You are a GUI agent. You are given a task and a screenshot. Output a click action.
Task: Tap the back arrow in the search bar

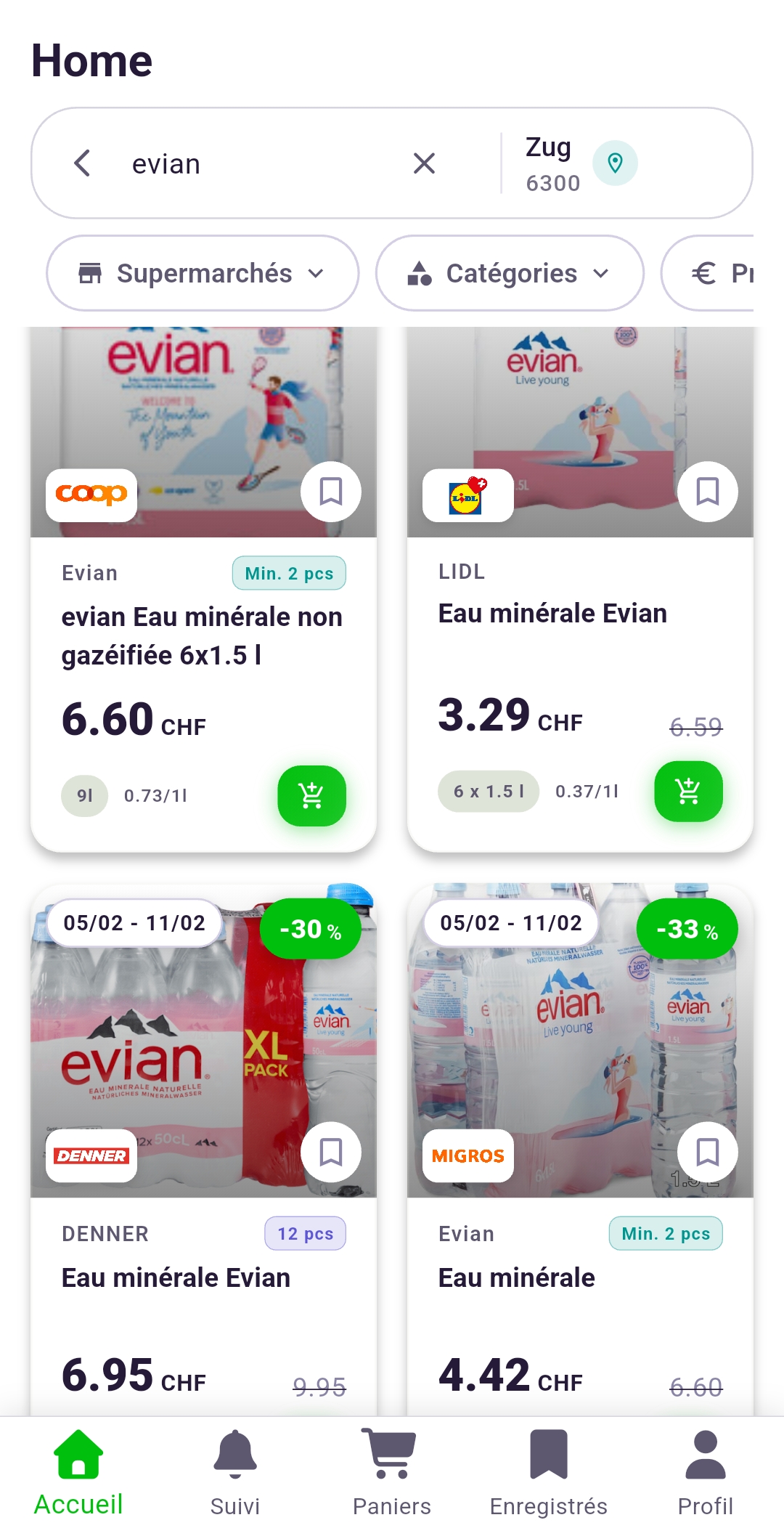81,162
